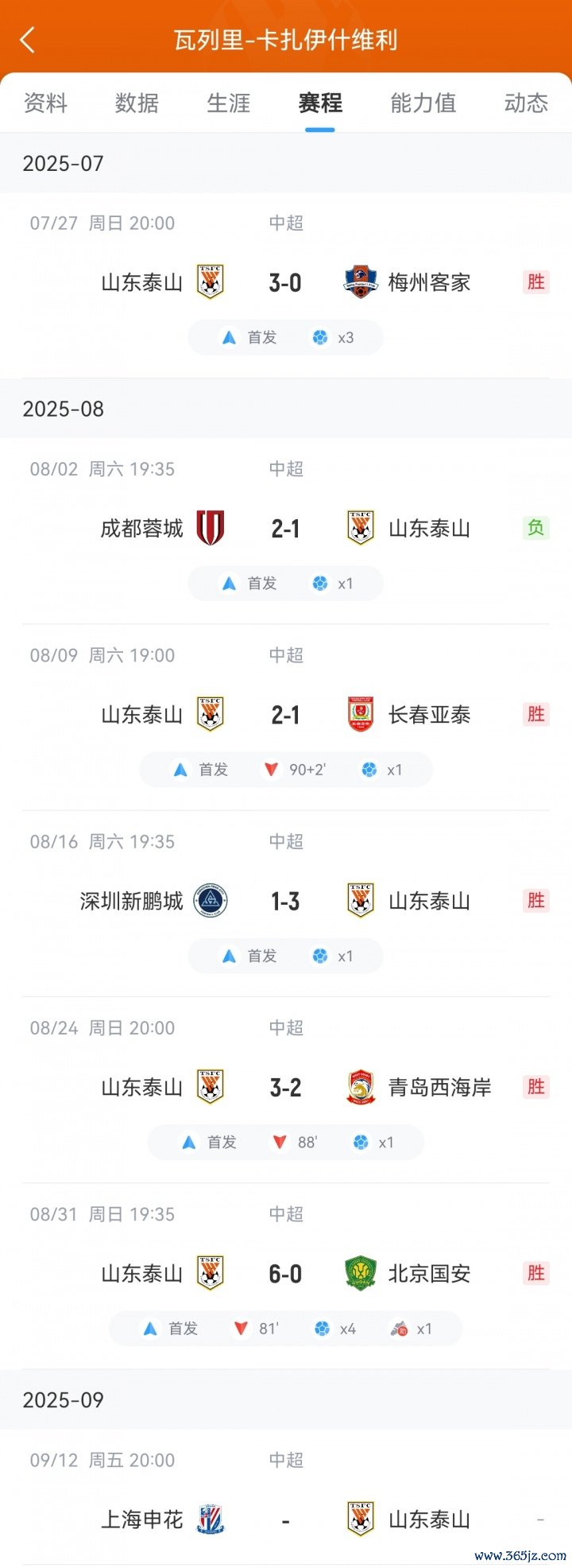View the 成都蓉城 vs 山东泰山 match

click(285, 529)
